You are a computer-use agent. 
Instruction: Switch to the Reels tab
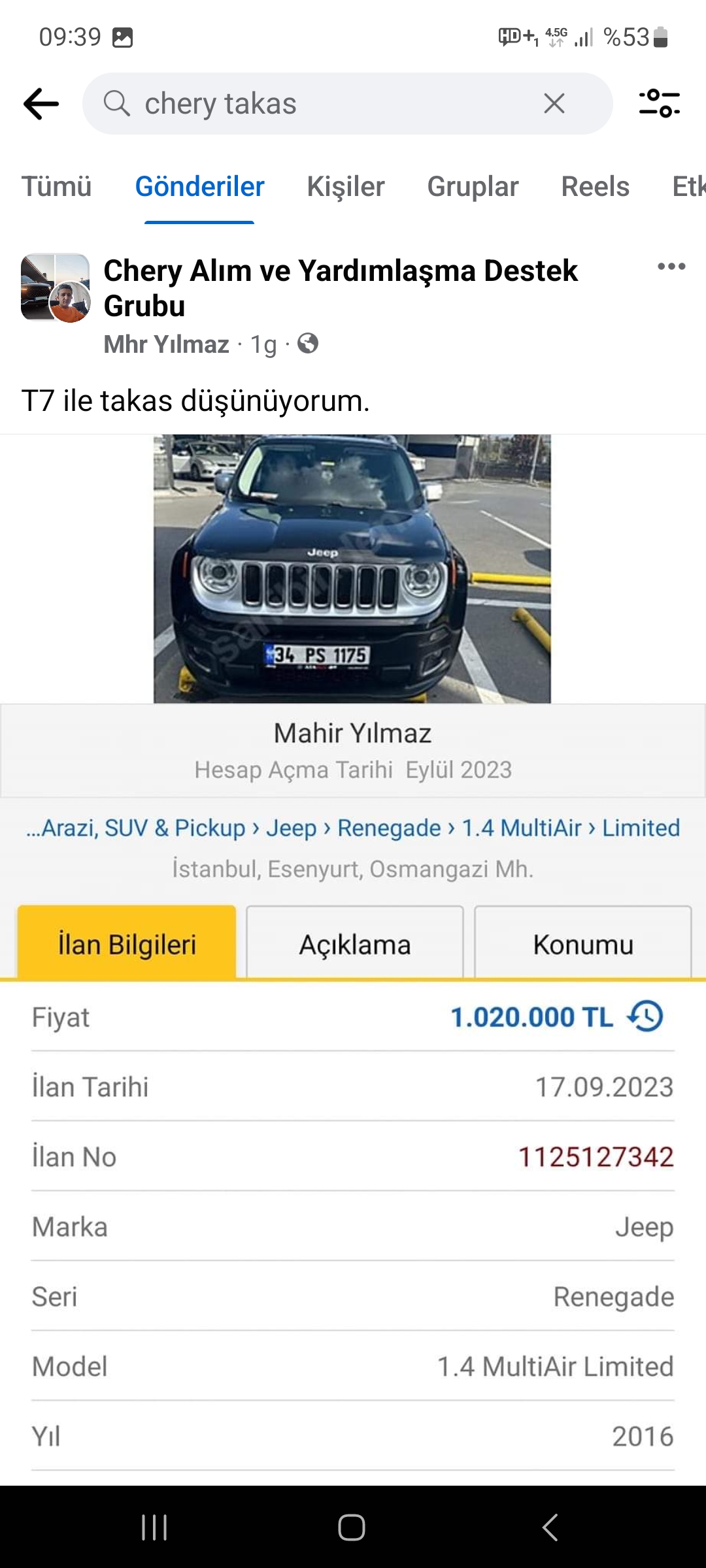coord(595,187)
